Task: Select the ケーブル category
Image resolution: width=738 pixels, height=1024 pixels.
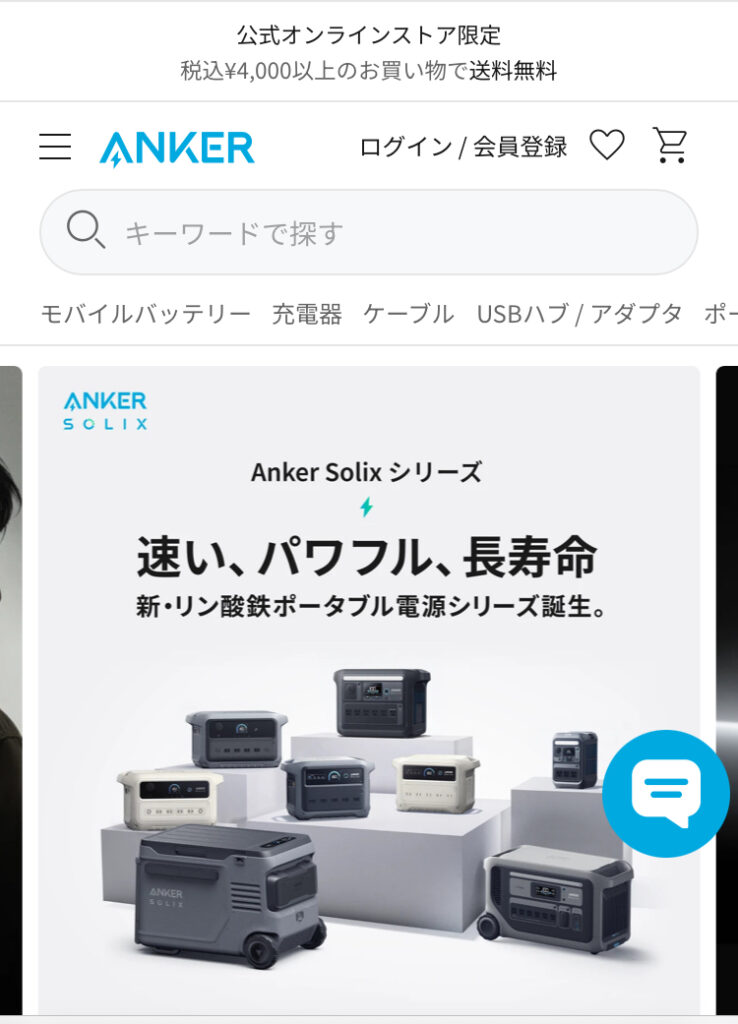Action: pyautogui.click(x=408, y=314)
